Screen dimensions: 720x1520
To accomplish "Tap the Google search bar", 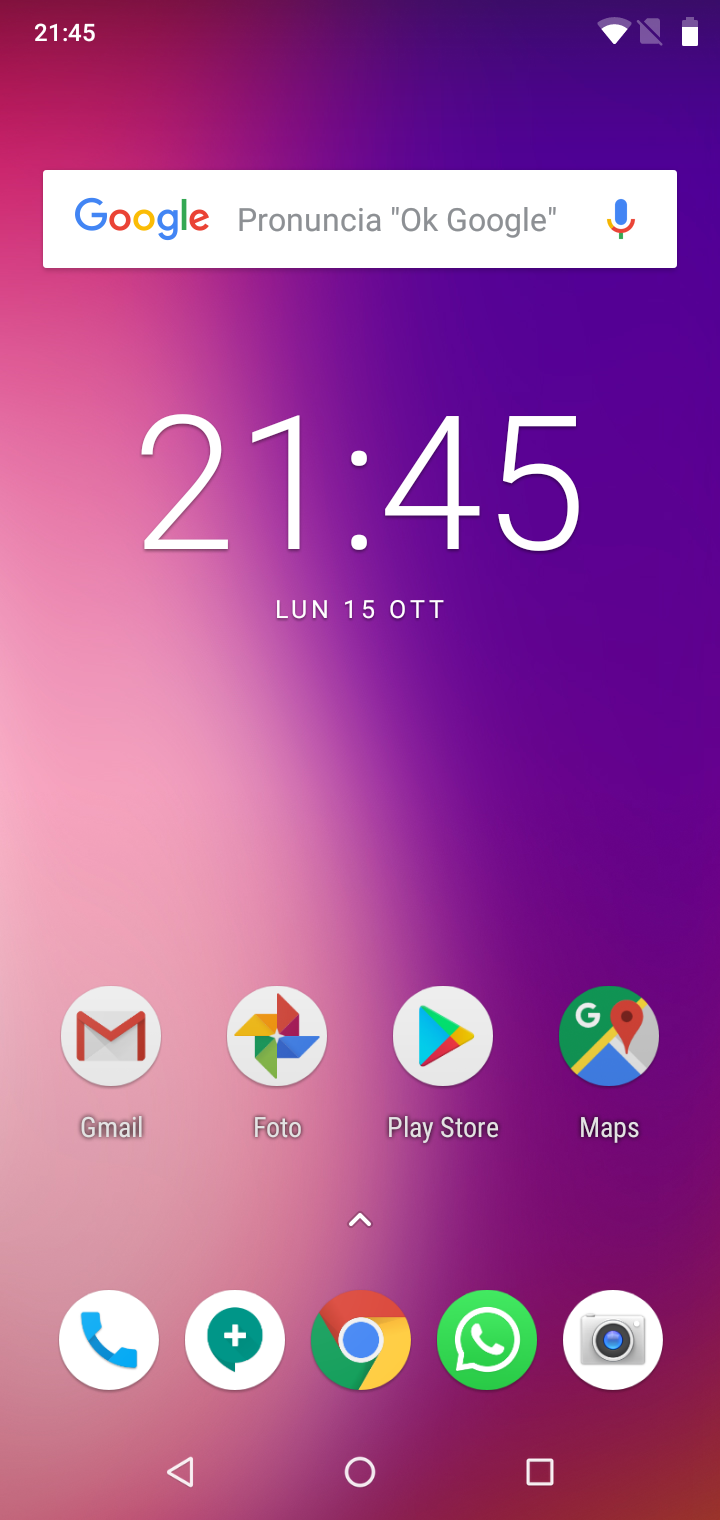I will [395, 219].
